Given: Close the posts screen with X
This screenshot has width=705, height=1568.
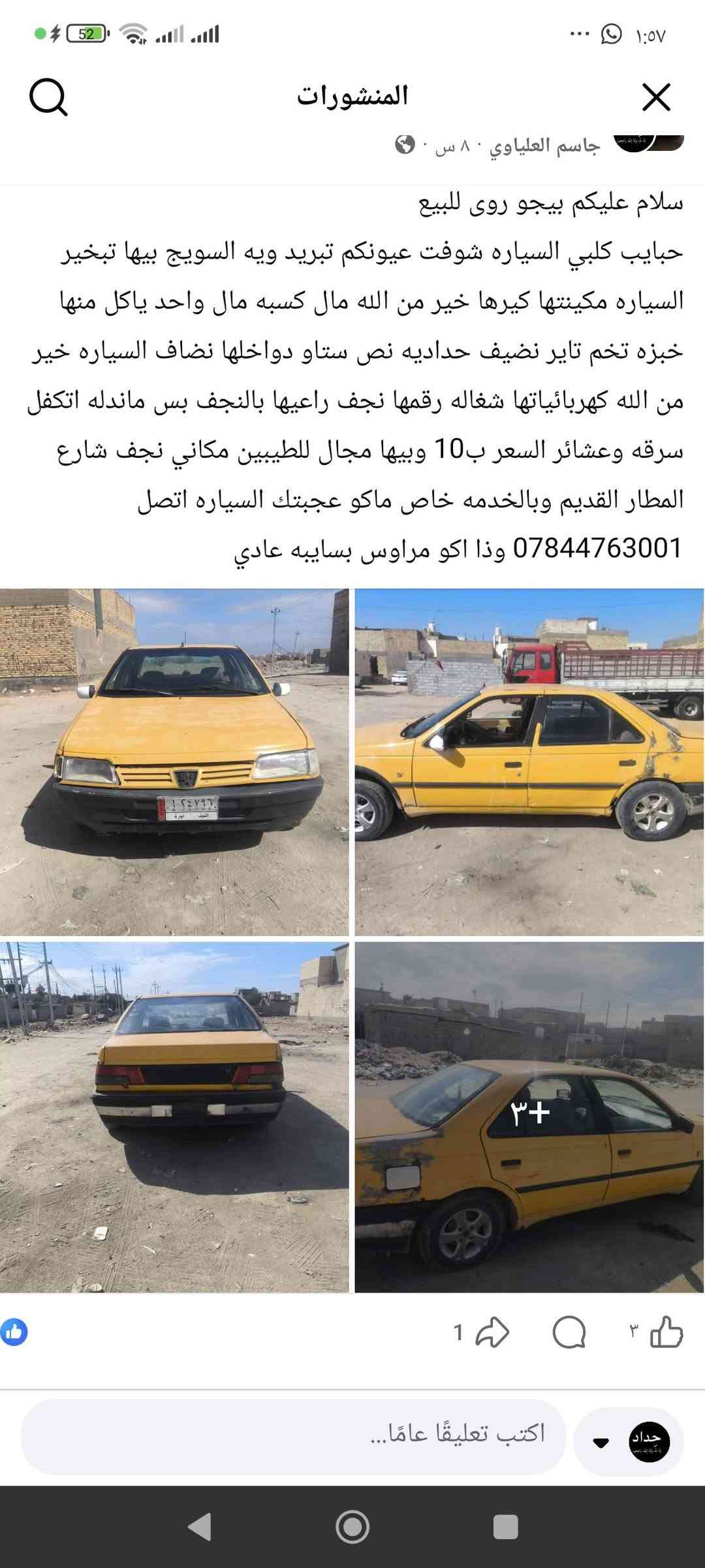Looking at the screenshot, I should (656, 97).
